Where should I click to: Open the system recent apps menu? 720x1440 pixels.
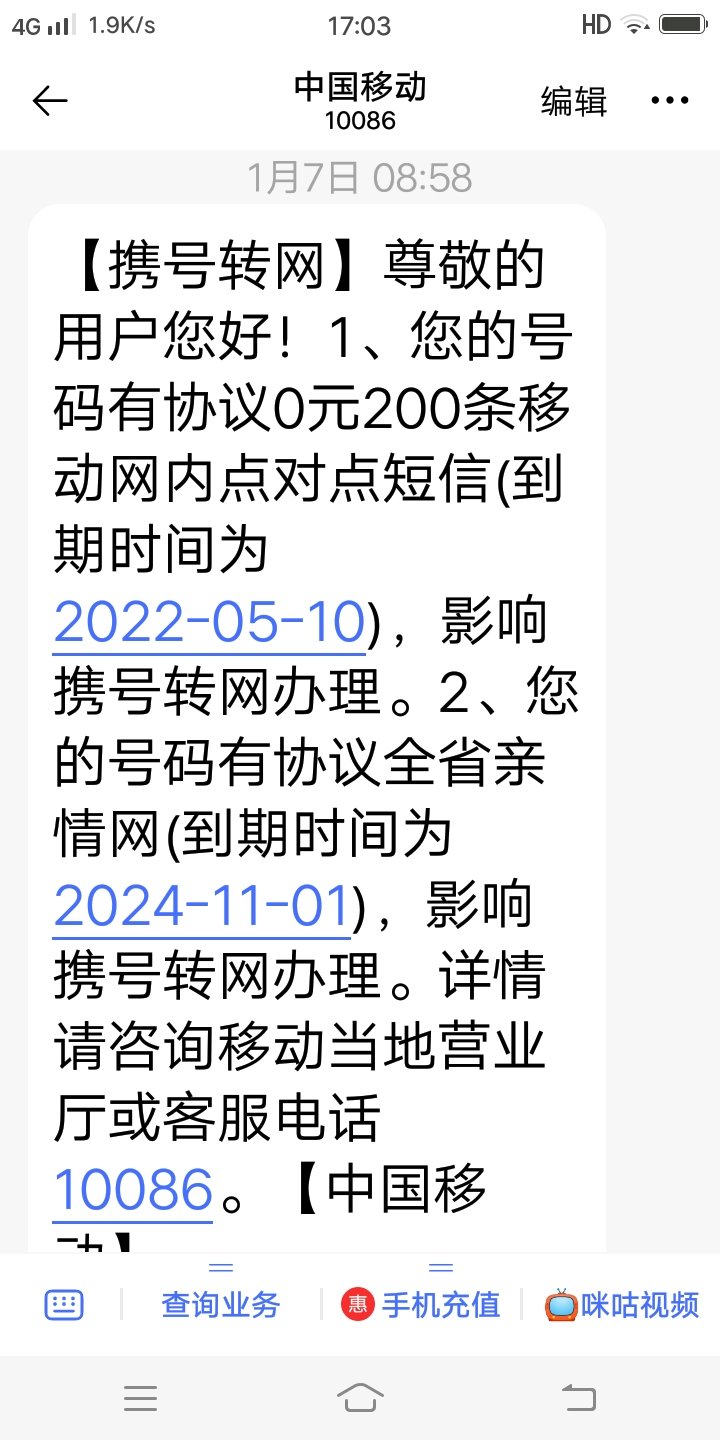click(140, 1397)
